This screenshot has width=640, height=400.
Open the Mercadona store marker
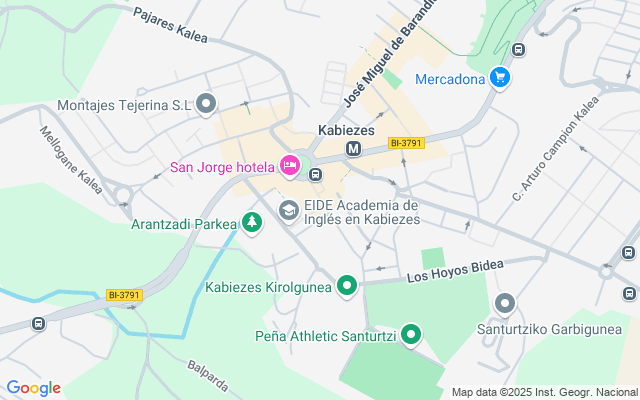click(500, 79)
